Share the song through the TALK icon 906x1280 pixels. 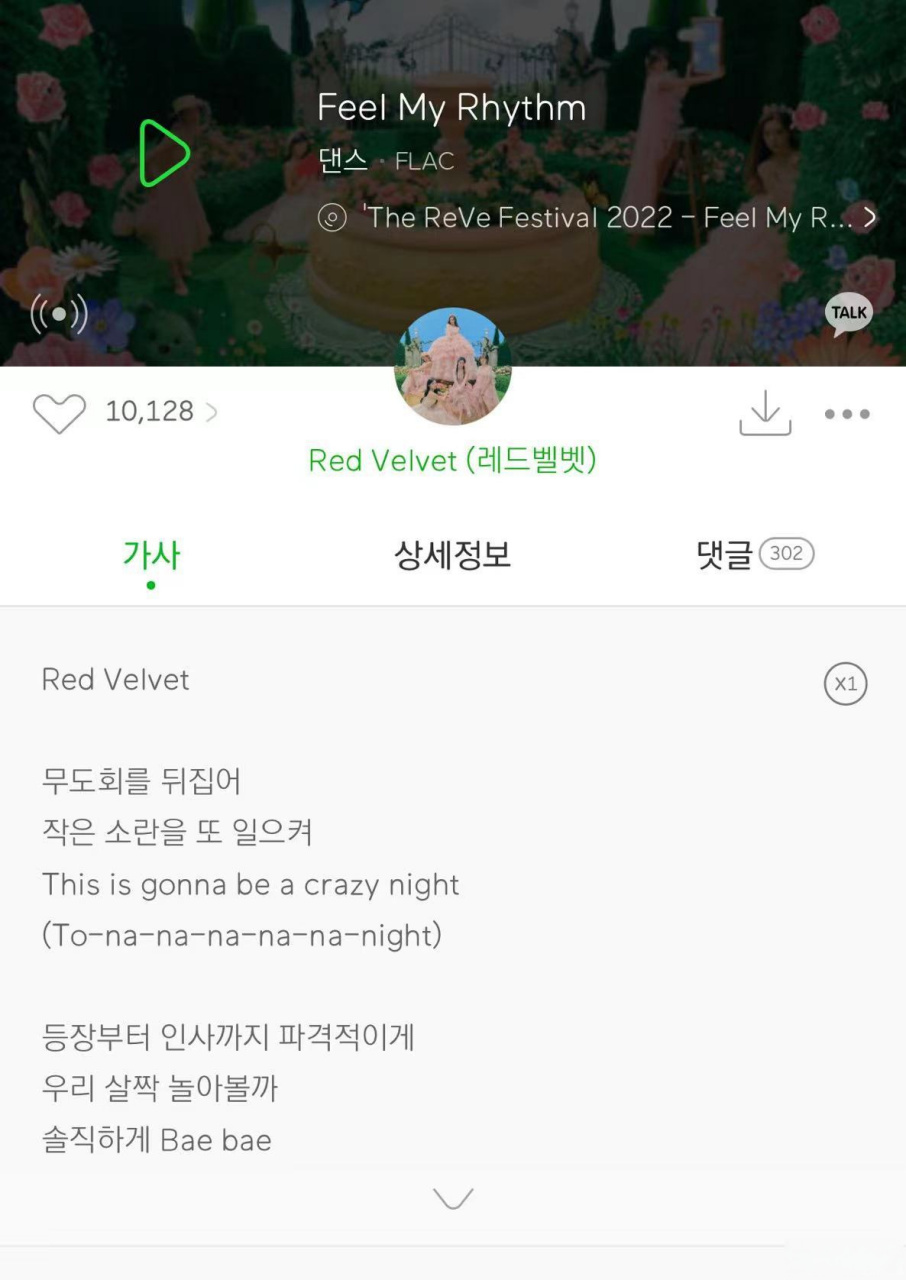pos(848,313)
